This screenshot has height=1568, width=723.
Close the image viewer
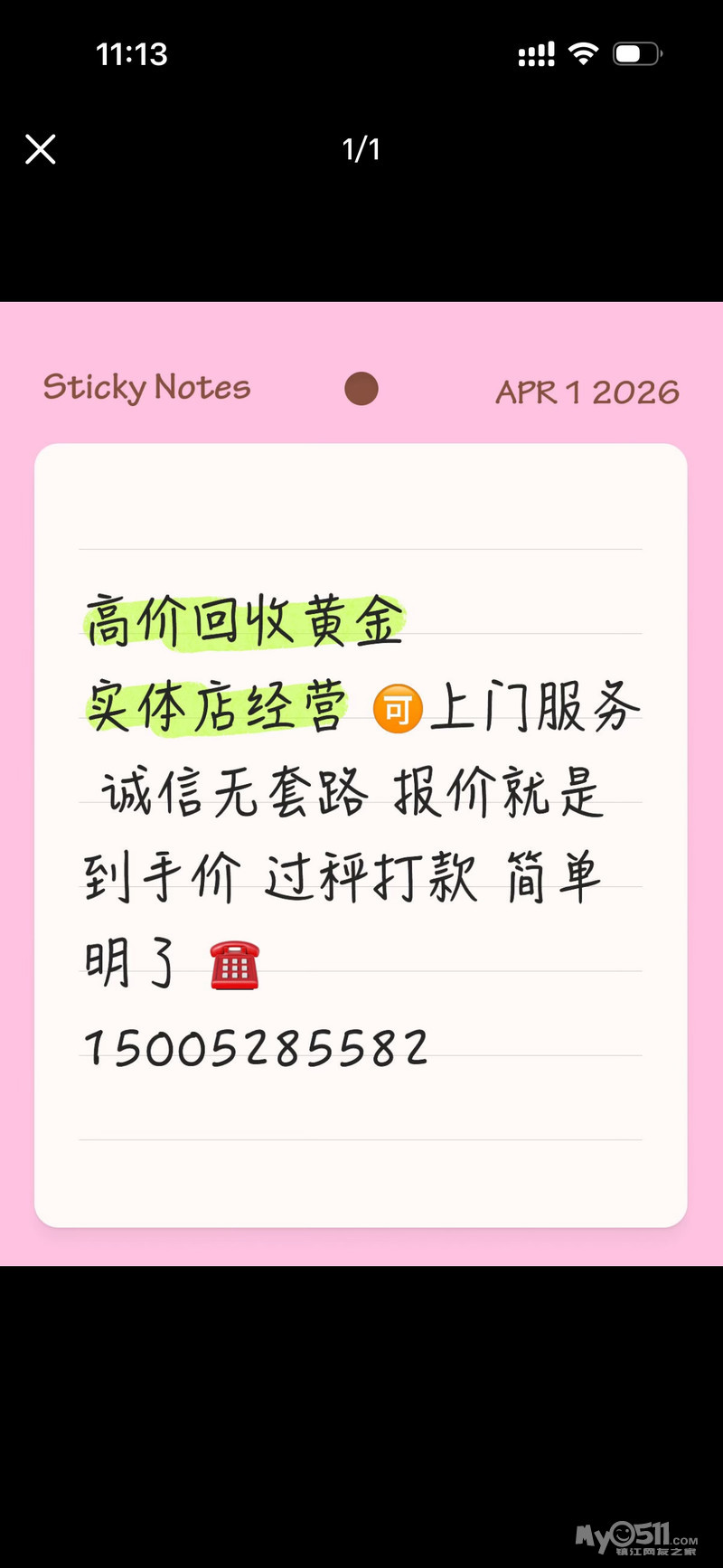coord(41,149)
